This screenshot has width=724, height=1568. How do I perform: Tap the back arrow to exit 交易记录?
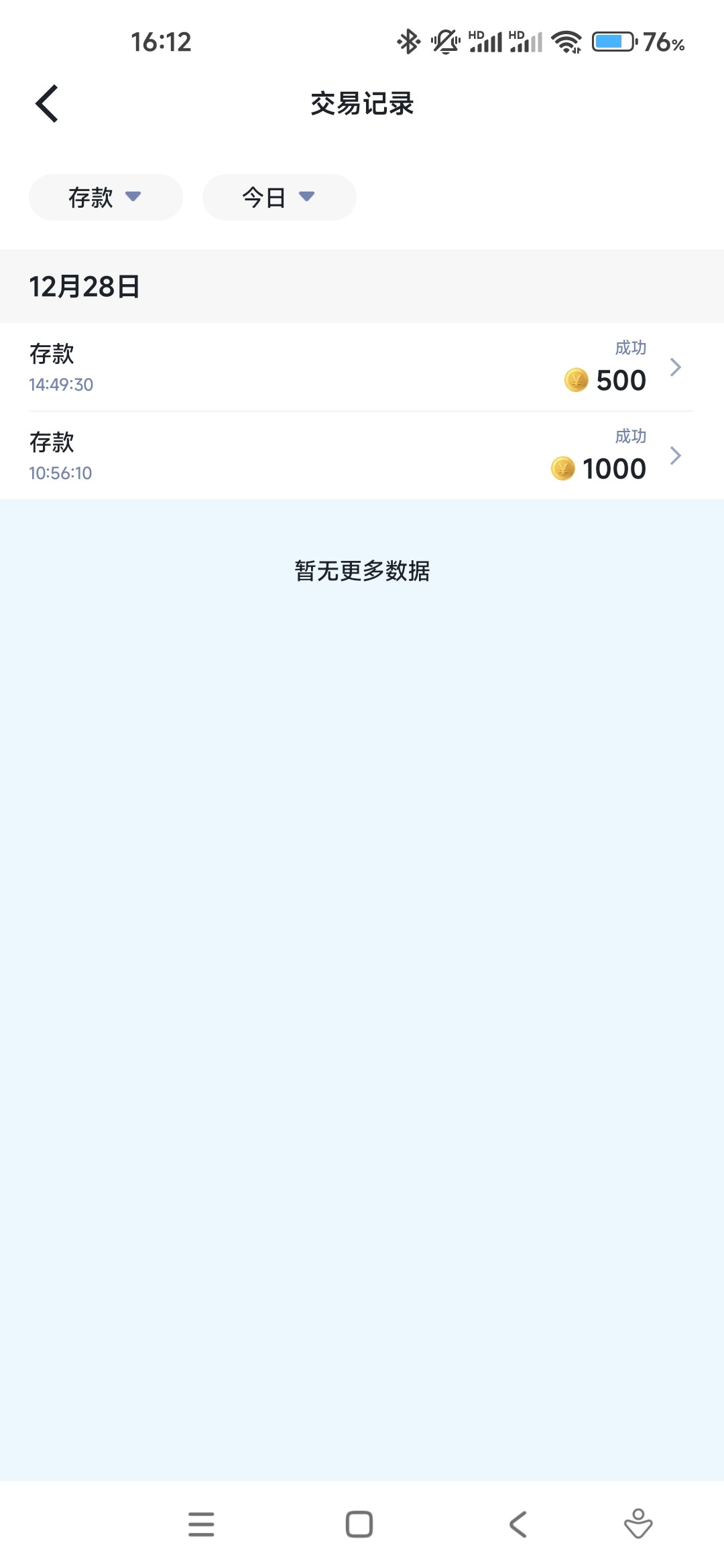(x=47, y=104)
